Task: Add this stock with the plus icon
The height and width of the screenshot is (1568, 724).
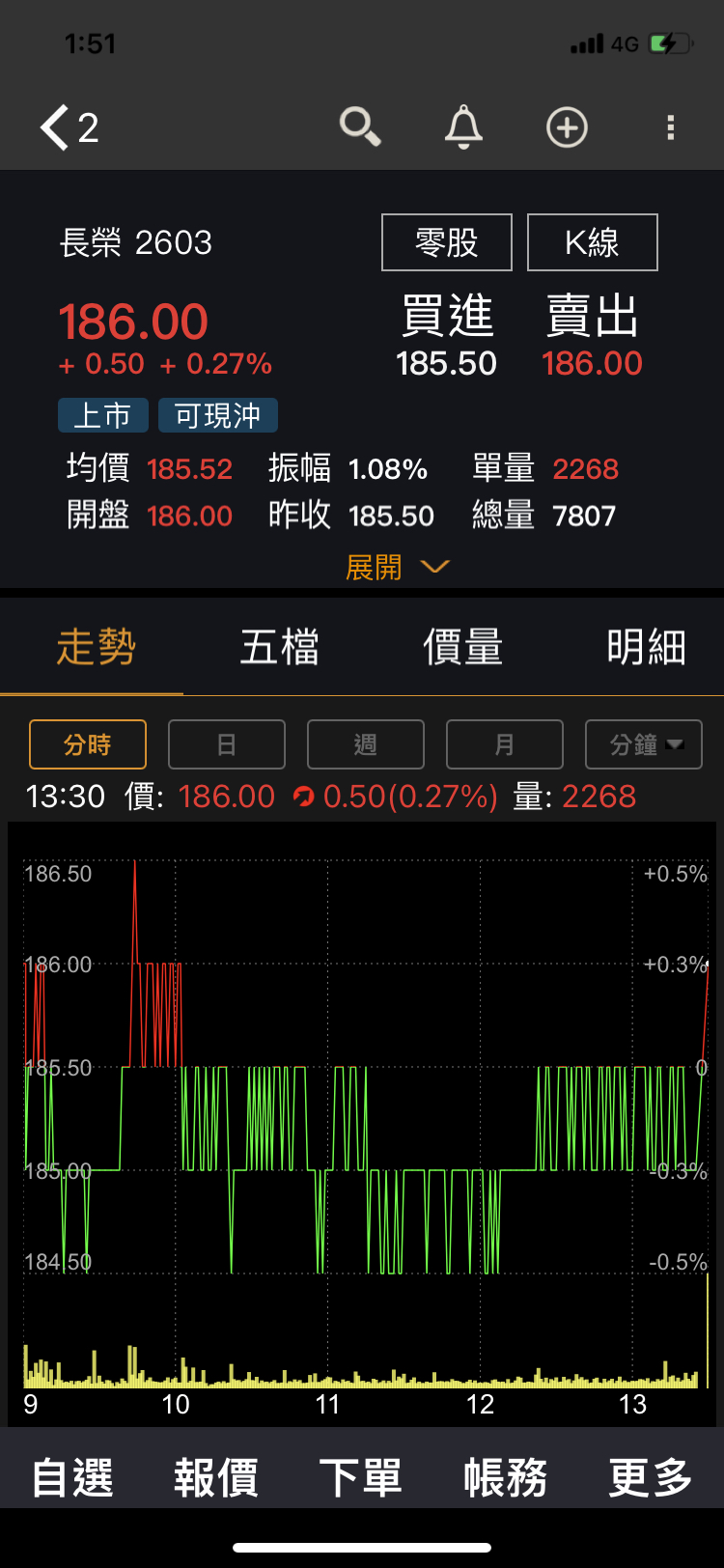Action: coord(567,127)
